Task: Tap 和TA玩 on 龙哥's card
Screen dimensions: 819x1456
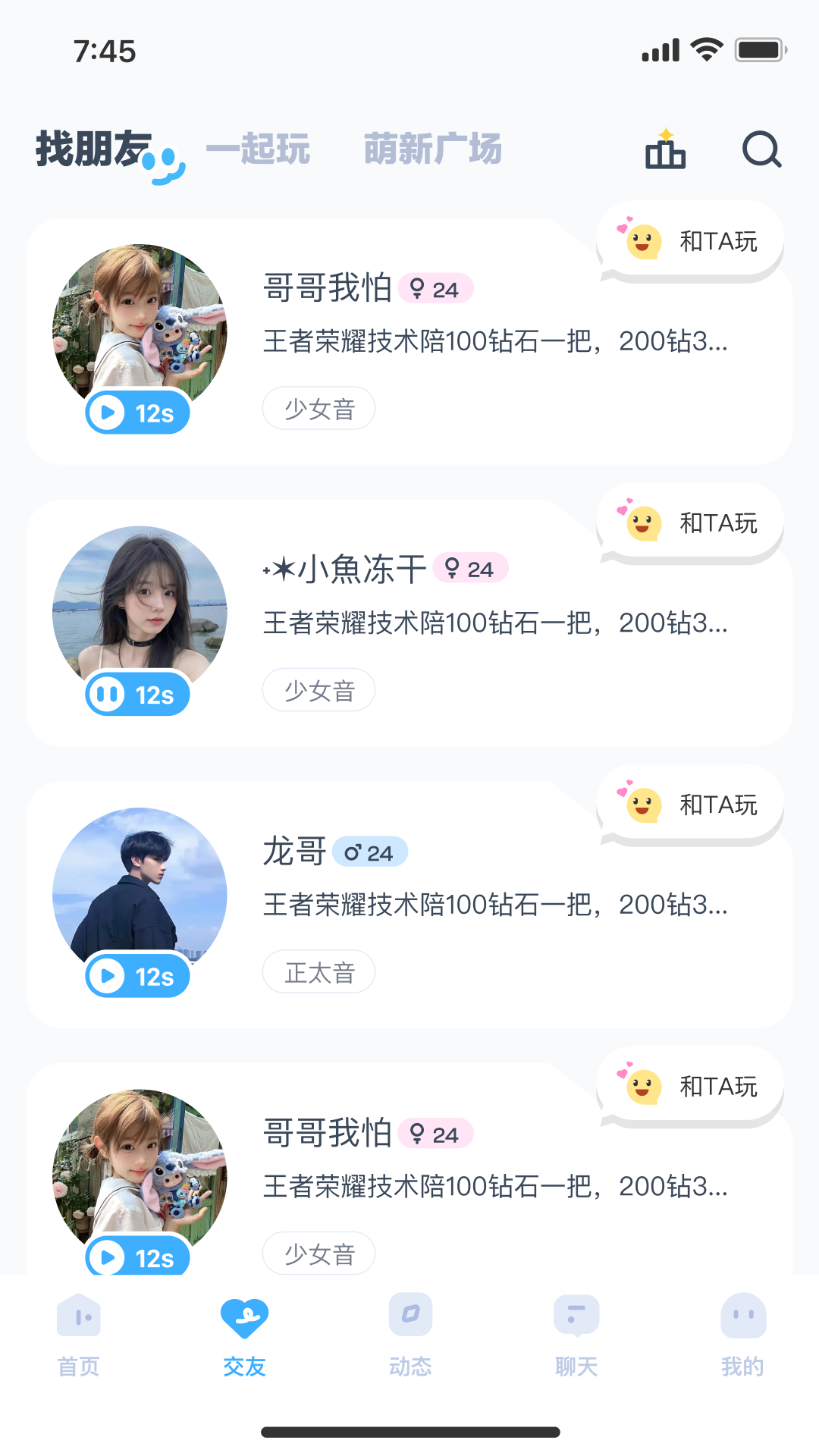Action: (692, 805)
